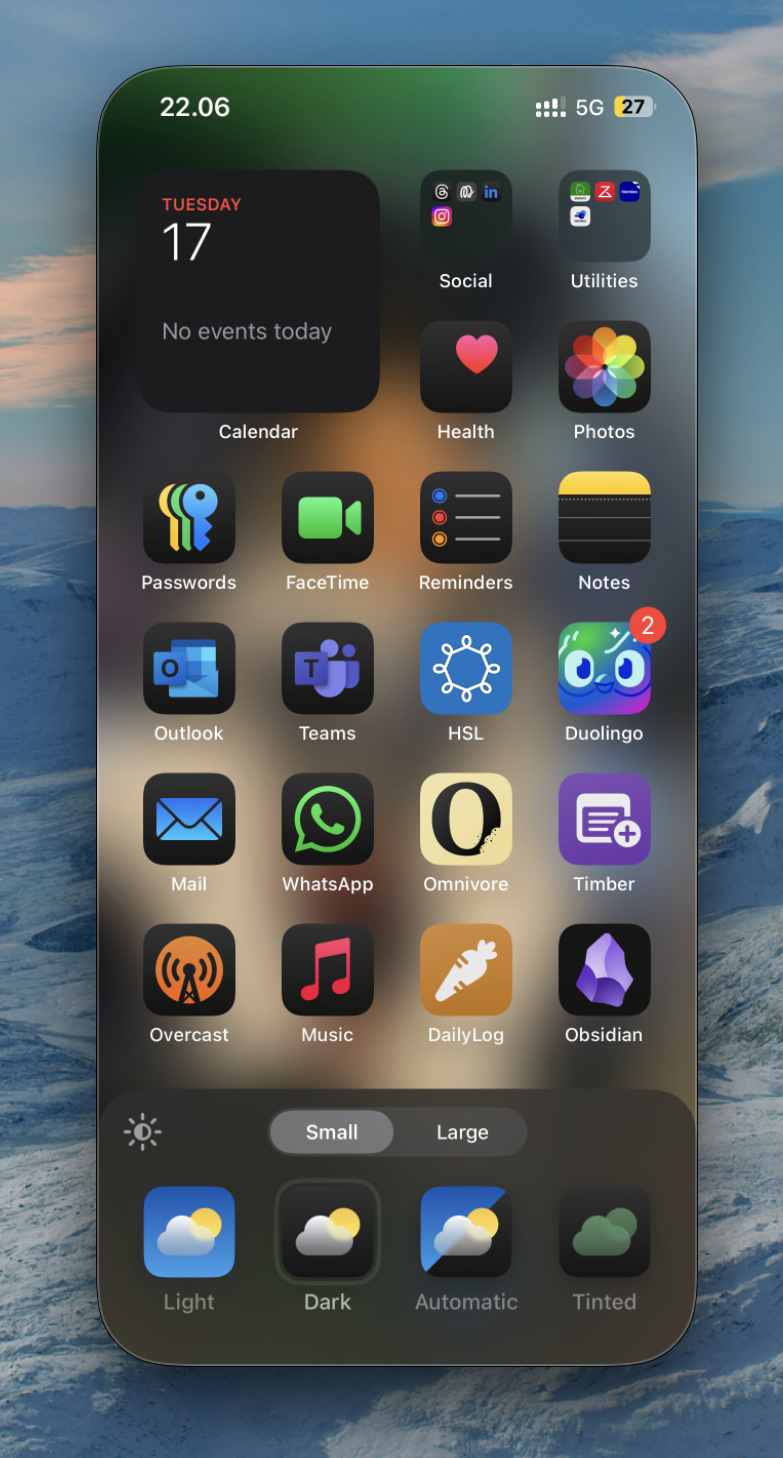Choose the Dark icon style
783x1458 pixels.
tap(328, 1232)
